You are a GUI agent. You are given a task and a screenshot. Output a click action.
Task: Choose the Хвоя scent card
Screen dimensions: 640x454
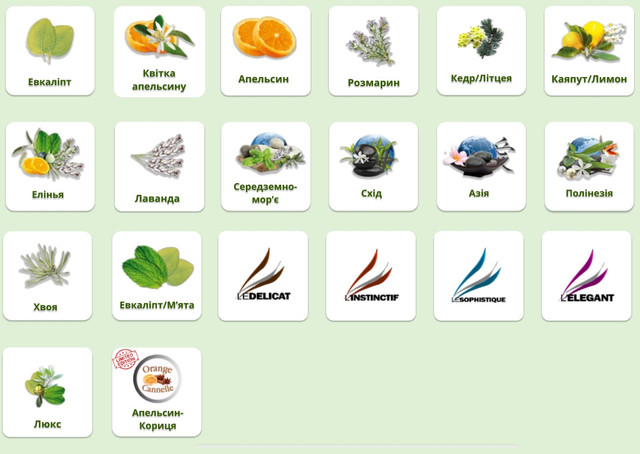(47, 276)
